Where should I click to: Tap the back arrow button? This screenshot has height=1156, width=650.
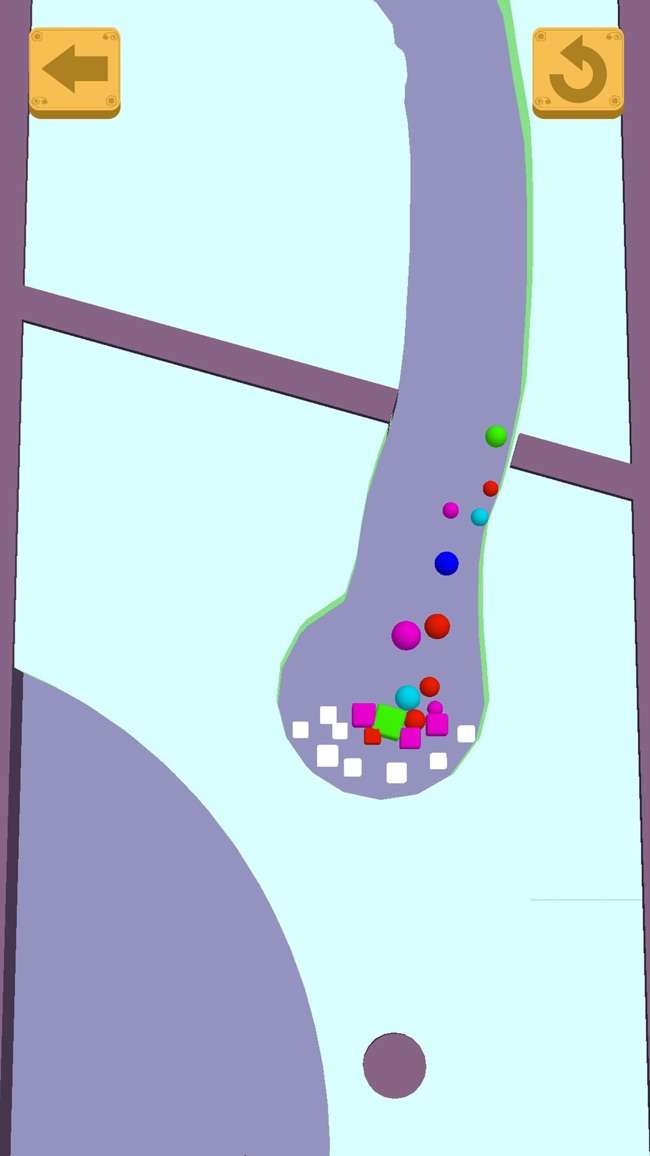click(75, 72)
